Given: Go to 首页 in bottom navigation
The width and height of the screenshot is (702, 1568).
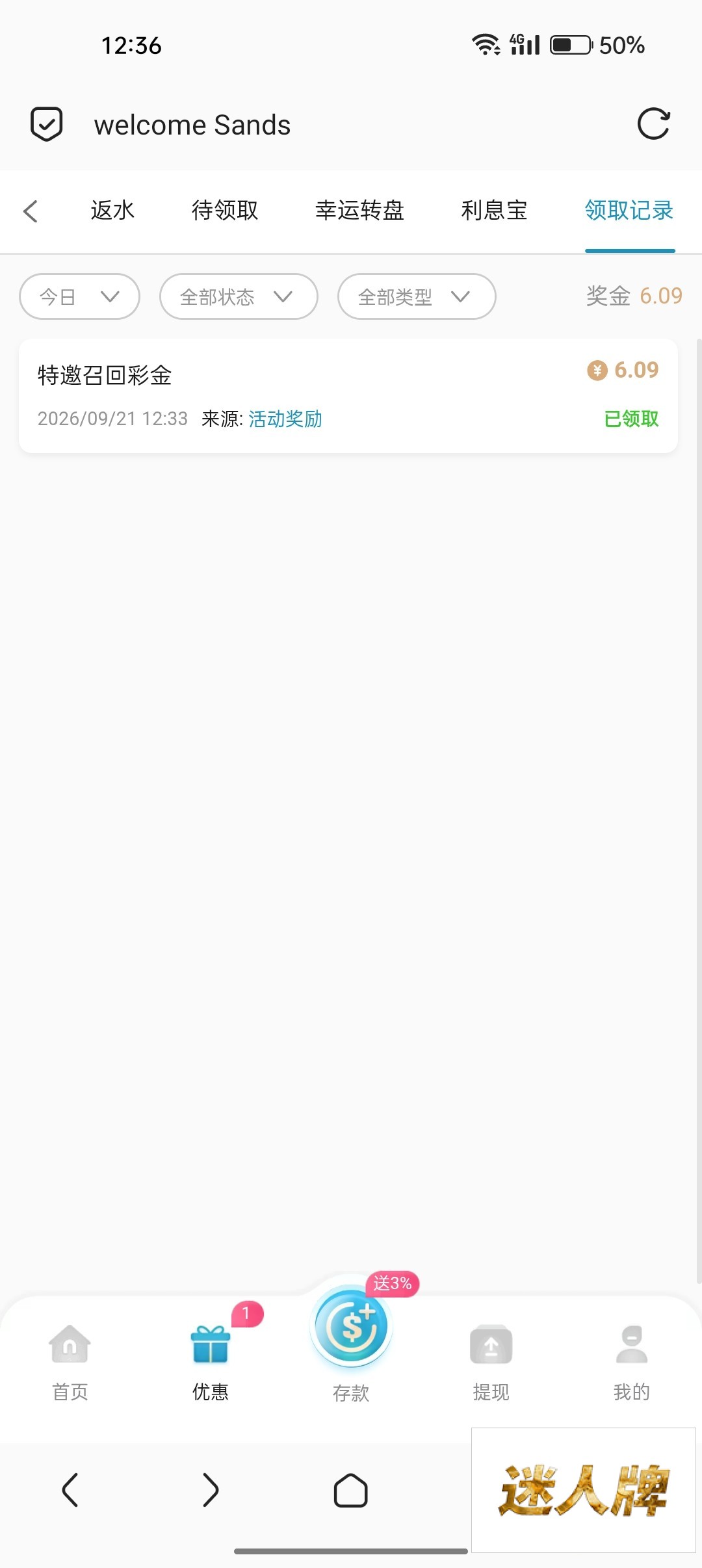Looking at the screenshot, I should (x=70, y=1362).
